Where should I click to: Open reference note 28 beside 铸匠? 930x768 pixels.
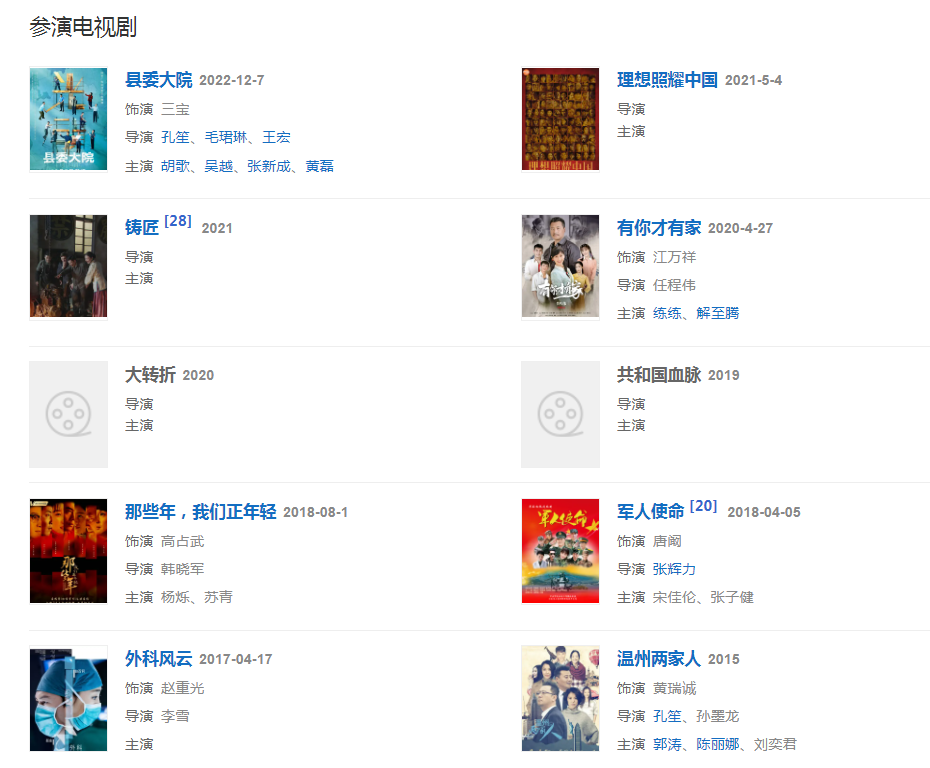click(178, 221)
